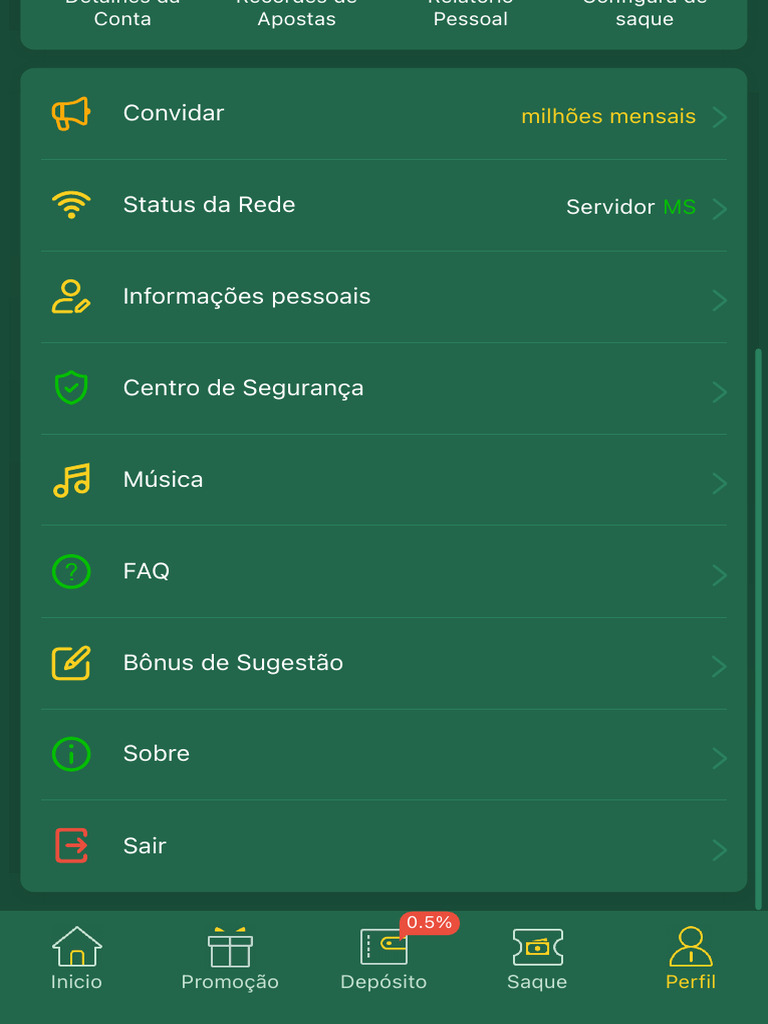
Task: Select the Perfil tab
Action: (x=691, y=958)
